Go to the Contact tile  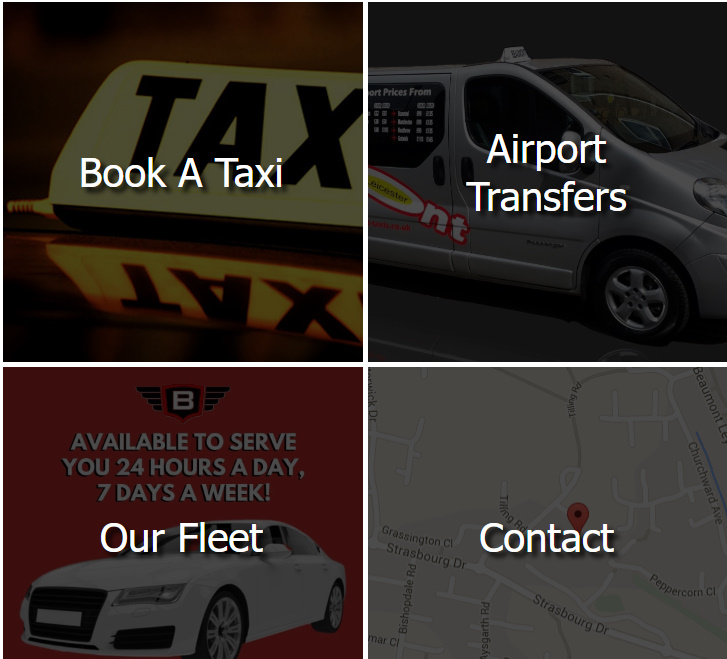tap(547, 537)
